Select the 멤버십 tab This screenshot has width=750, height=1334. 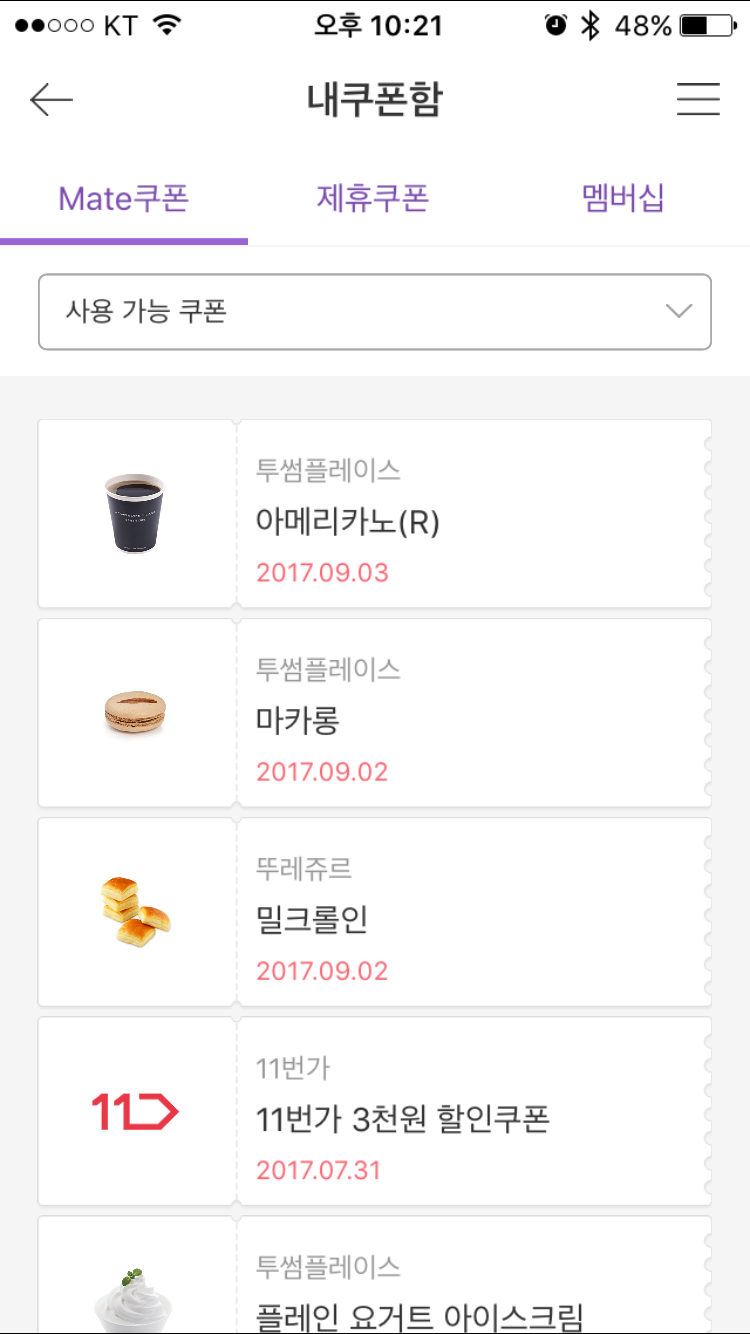pos(623,198)
